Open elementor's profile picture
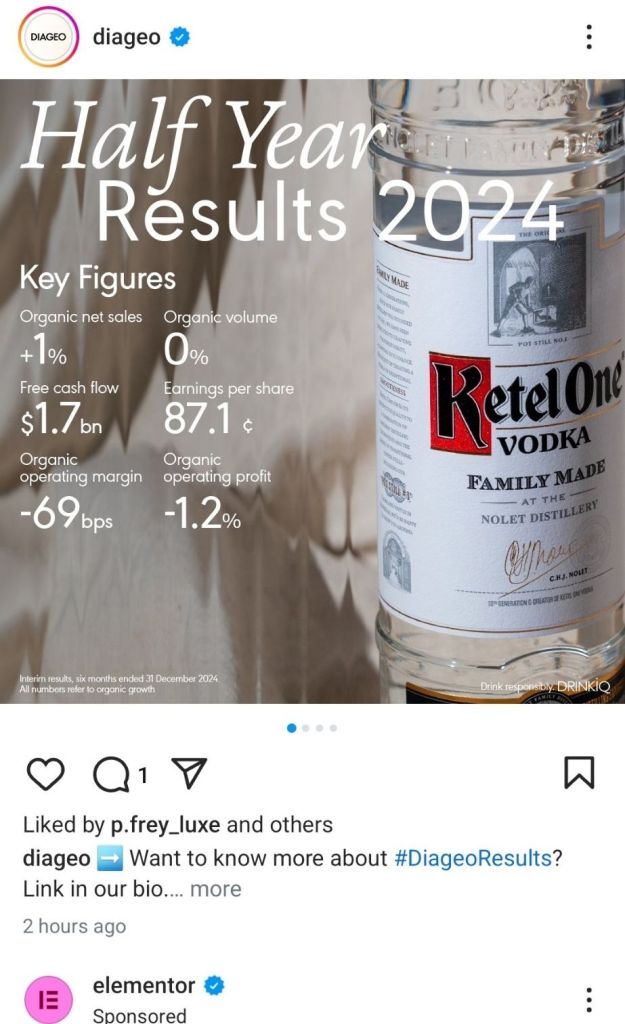The height and width of the screenshot is (1024, 625). (49, 1000)
